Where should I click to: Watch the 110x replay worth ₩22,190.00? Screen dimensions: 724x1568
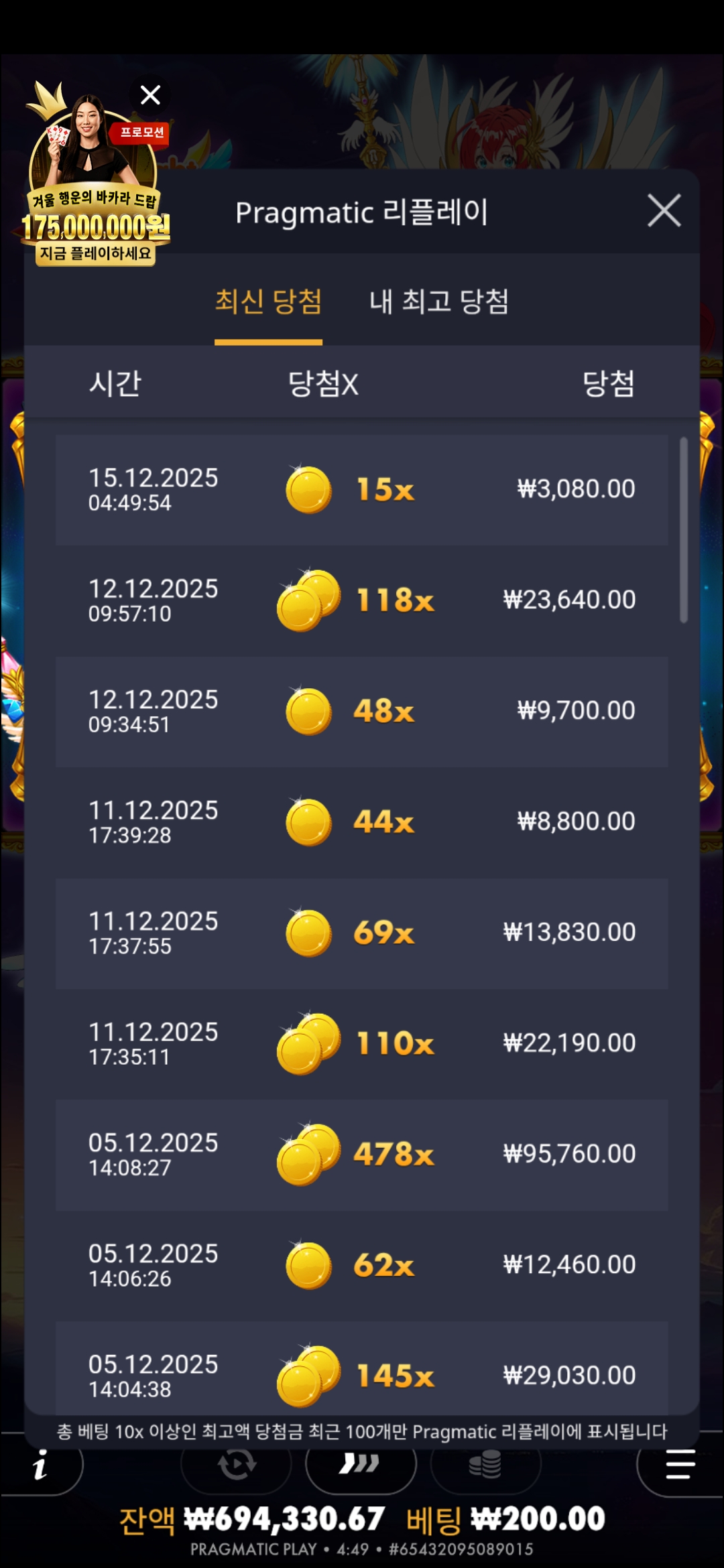click(362, 1043)
